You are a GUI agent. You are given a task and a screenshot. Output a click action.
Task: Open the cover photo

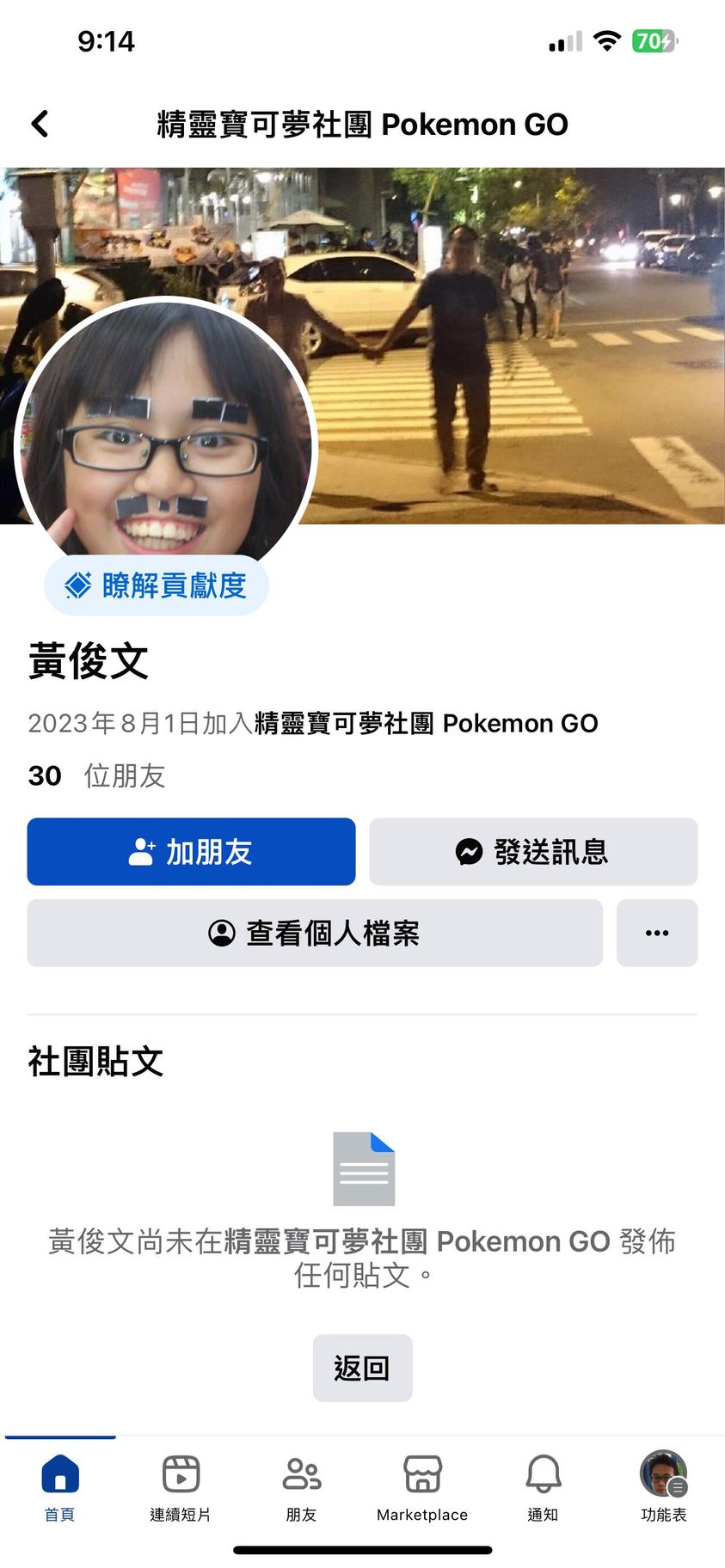(516, 344)
